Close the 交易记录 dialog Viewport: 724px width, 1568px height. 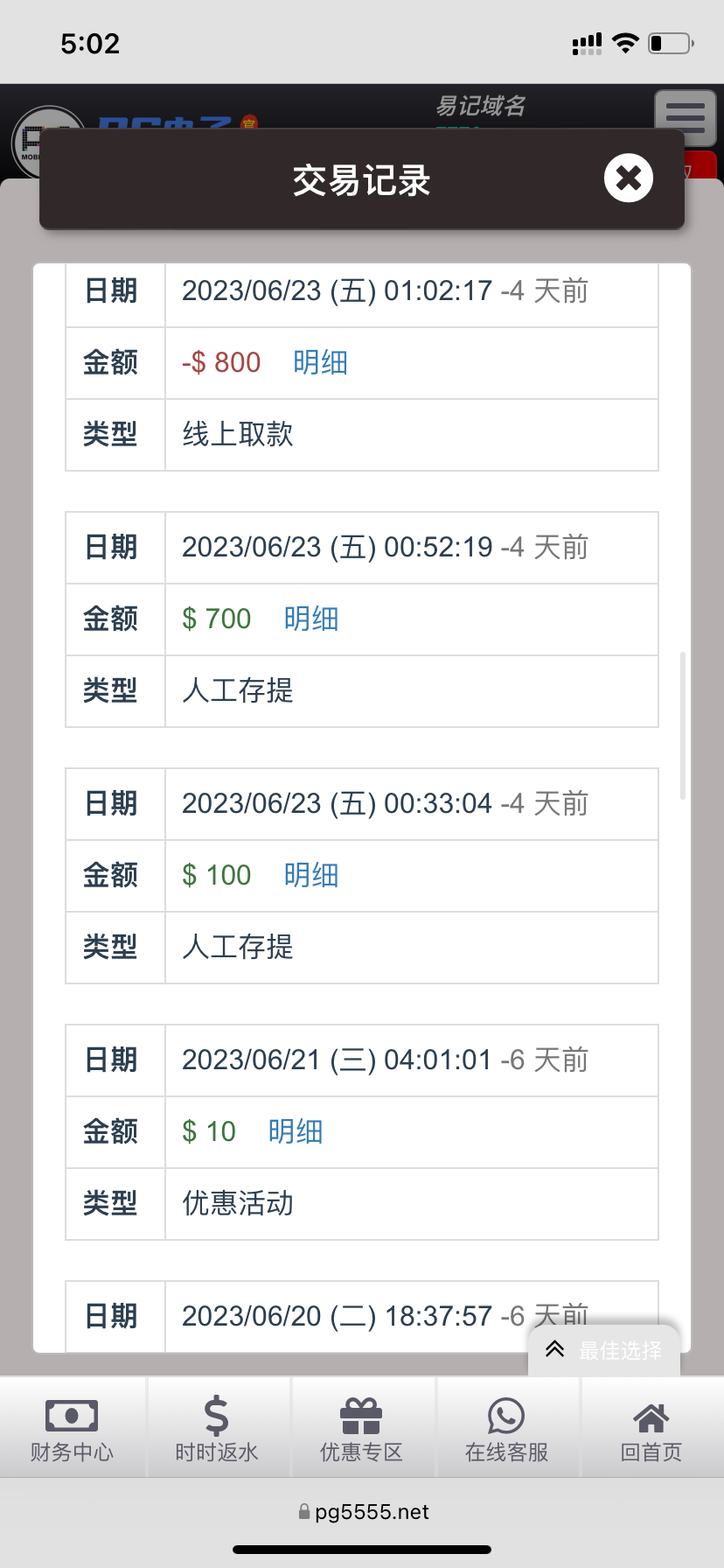pos(628,178)
